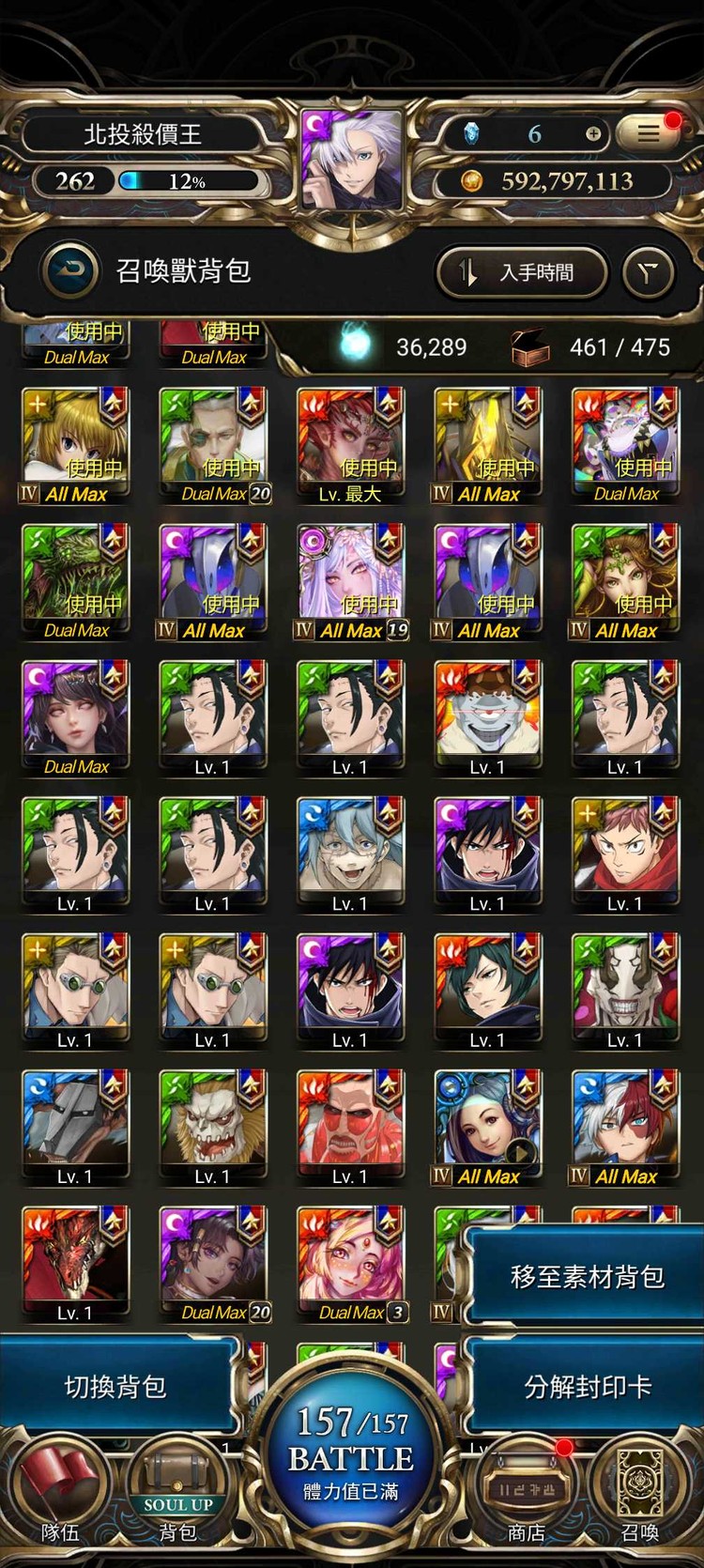Viewport: 704px width, 1568px height.
Task: Open the hamburger menu
Action: click(649, 133)
